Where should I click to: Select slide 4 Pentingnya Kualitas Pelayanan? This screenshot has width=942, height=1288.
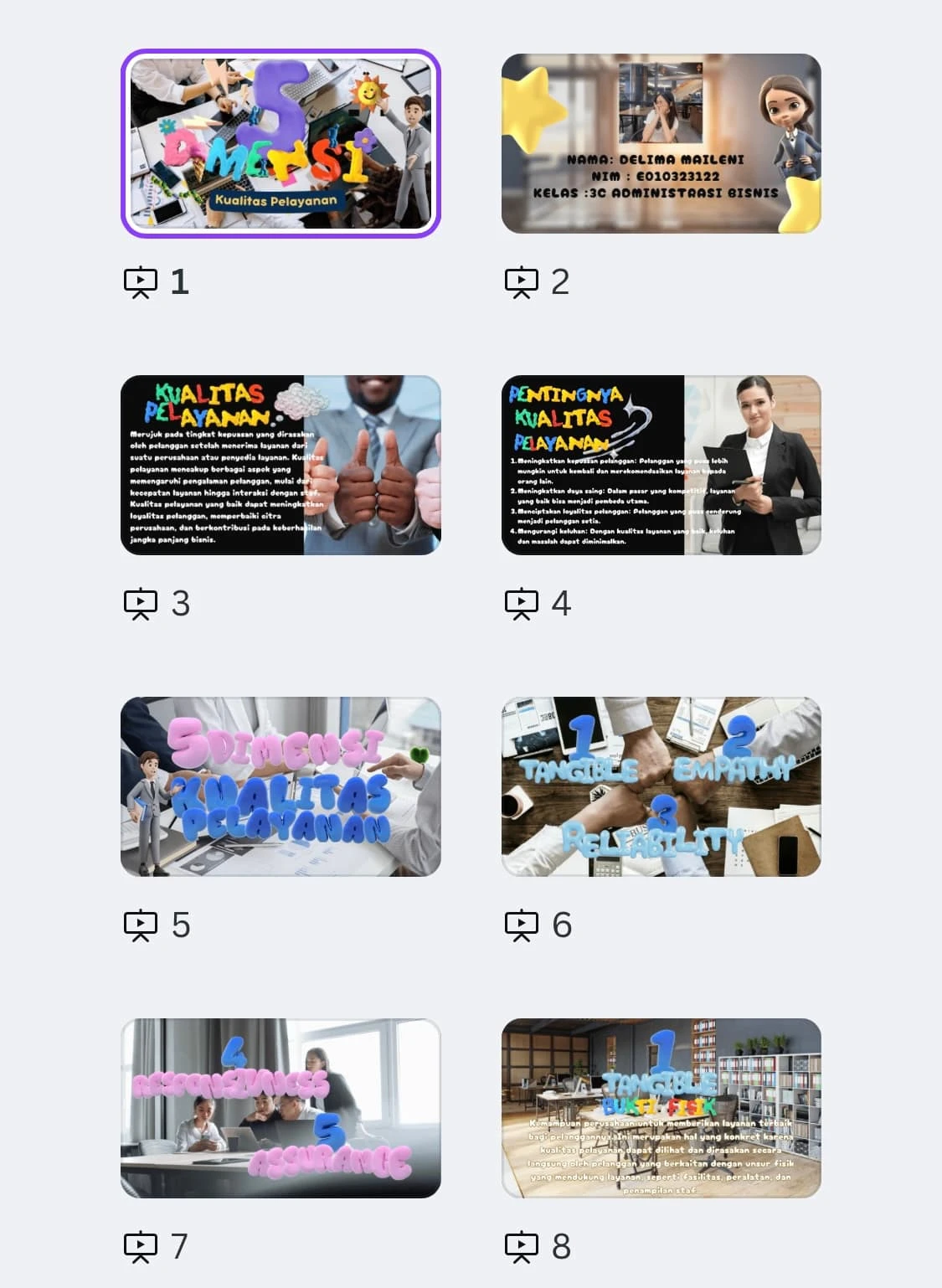click(x=661, y=465)
